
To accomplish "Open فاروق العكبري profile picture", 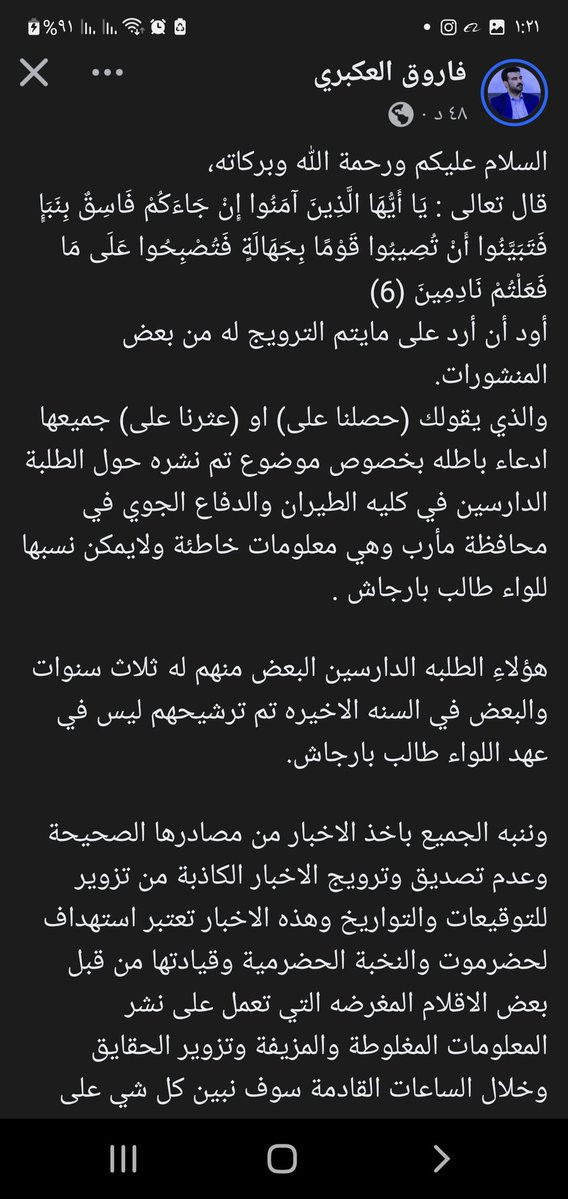I will click(513, 92).
